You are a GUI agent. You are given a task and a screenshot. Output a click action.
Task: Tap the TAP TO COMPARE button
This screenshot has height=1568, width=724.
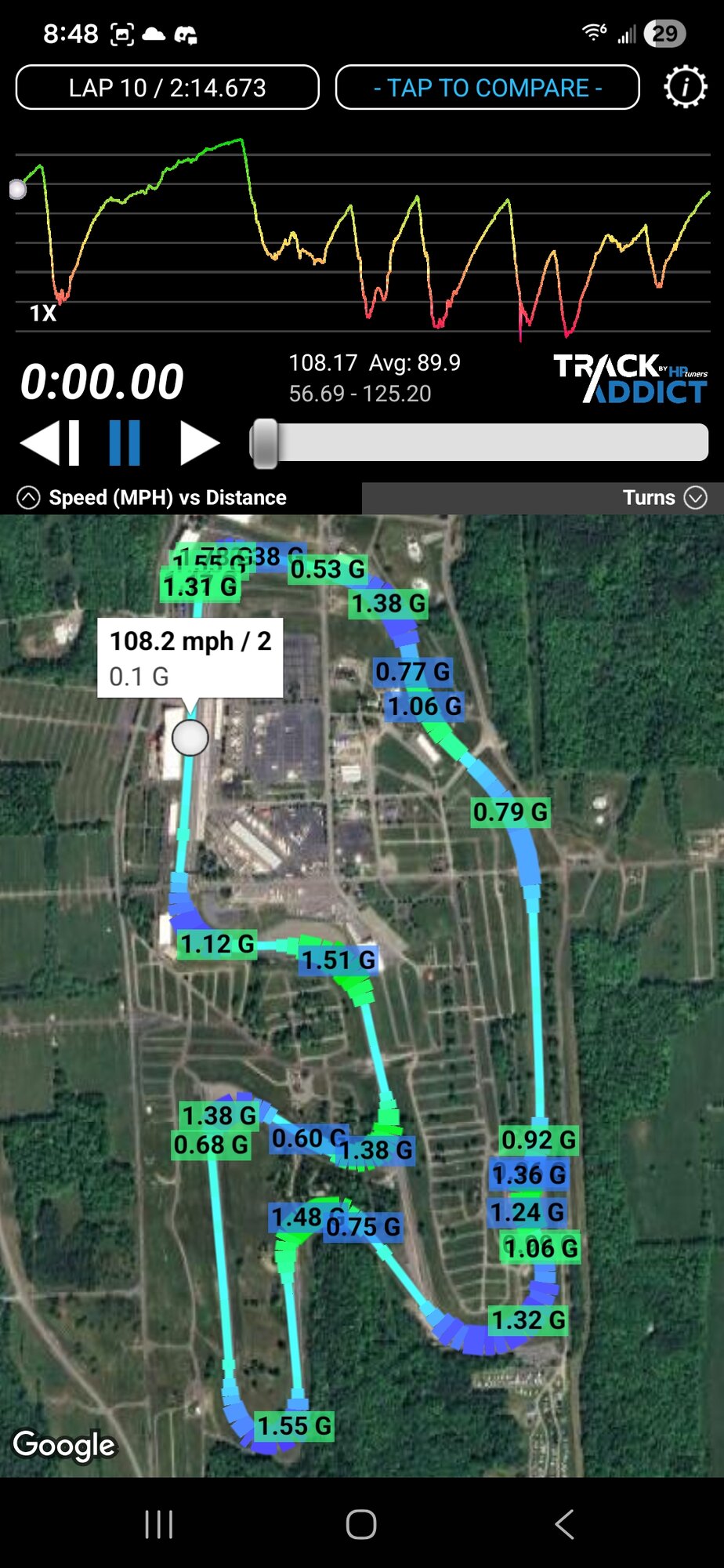(487, 87)
